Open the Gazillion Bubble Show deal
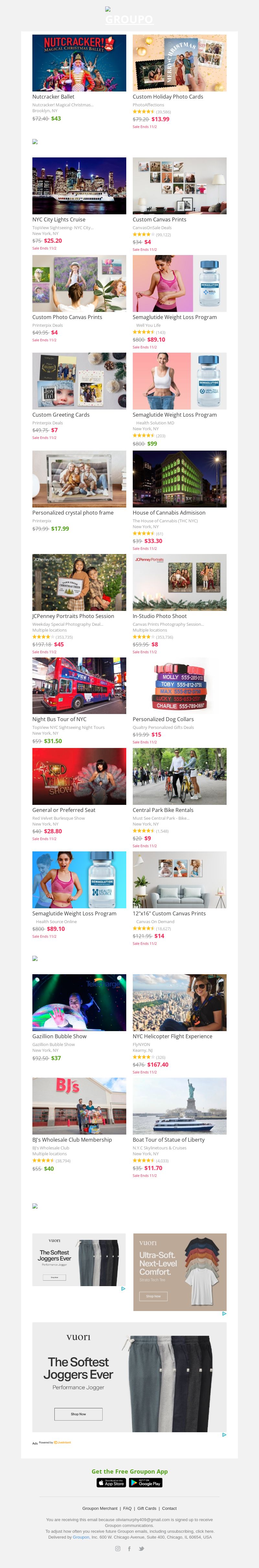This screenshot has width=259, height=1568. coord(79,1002)
